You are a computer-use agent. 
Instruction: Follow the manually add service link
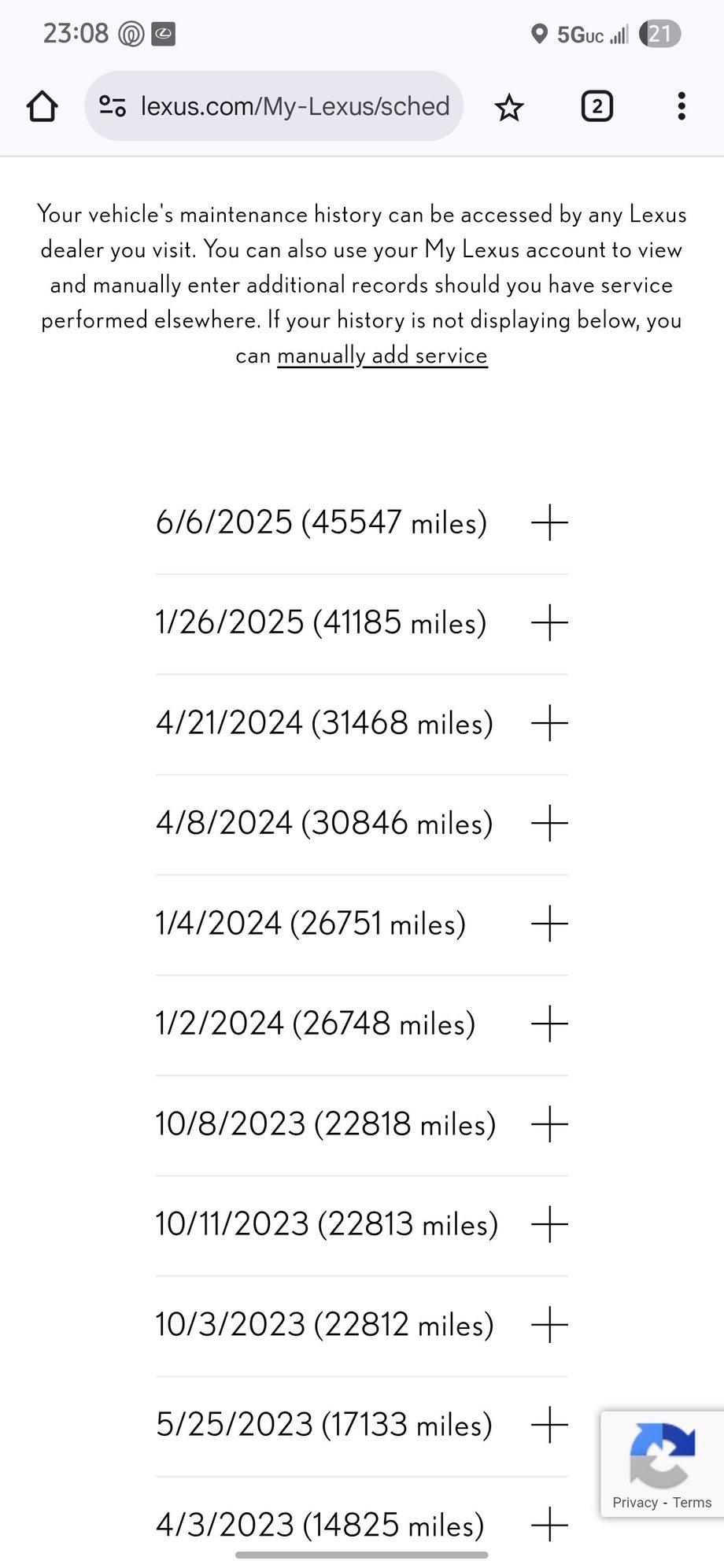[382, 356]
